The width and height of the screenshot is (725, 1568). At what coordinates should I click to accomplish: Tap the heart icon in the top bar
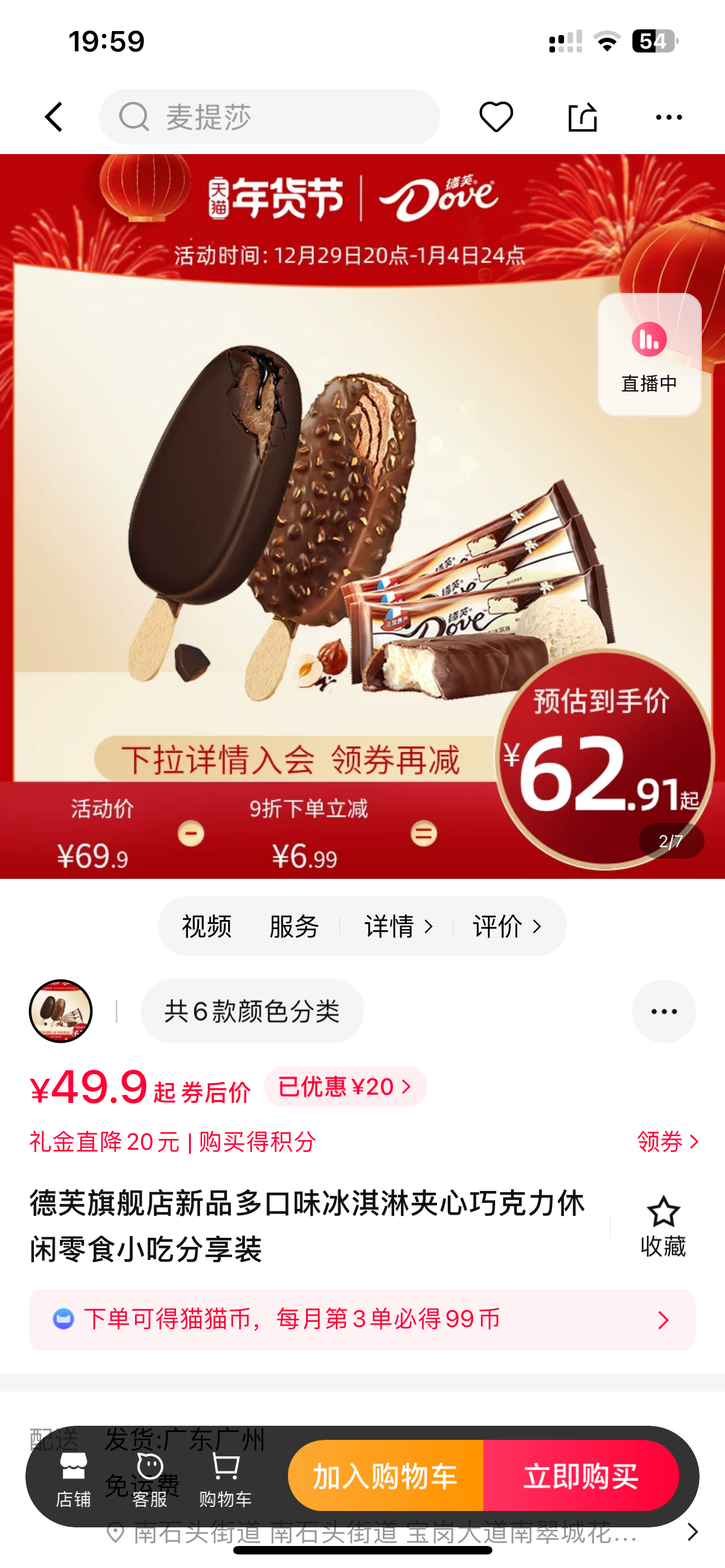click(496, 117)
